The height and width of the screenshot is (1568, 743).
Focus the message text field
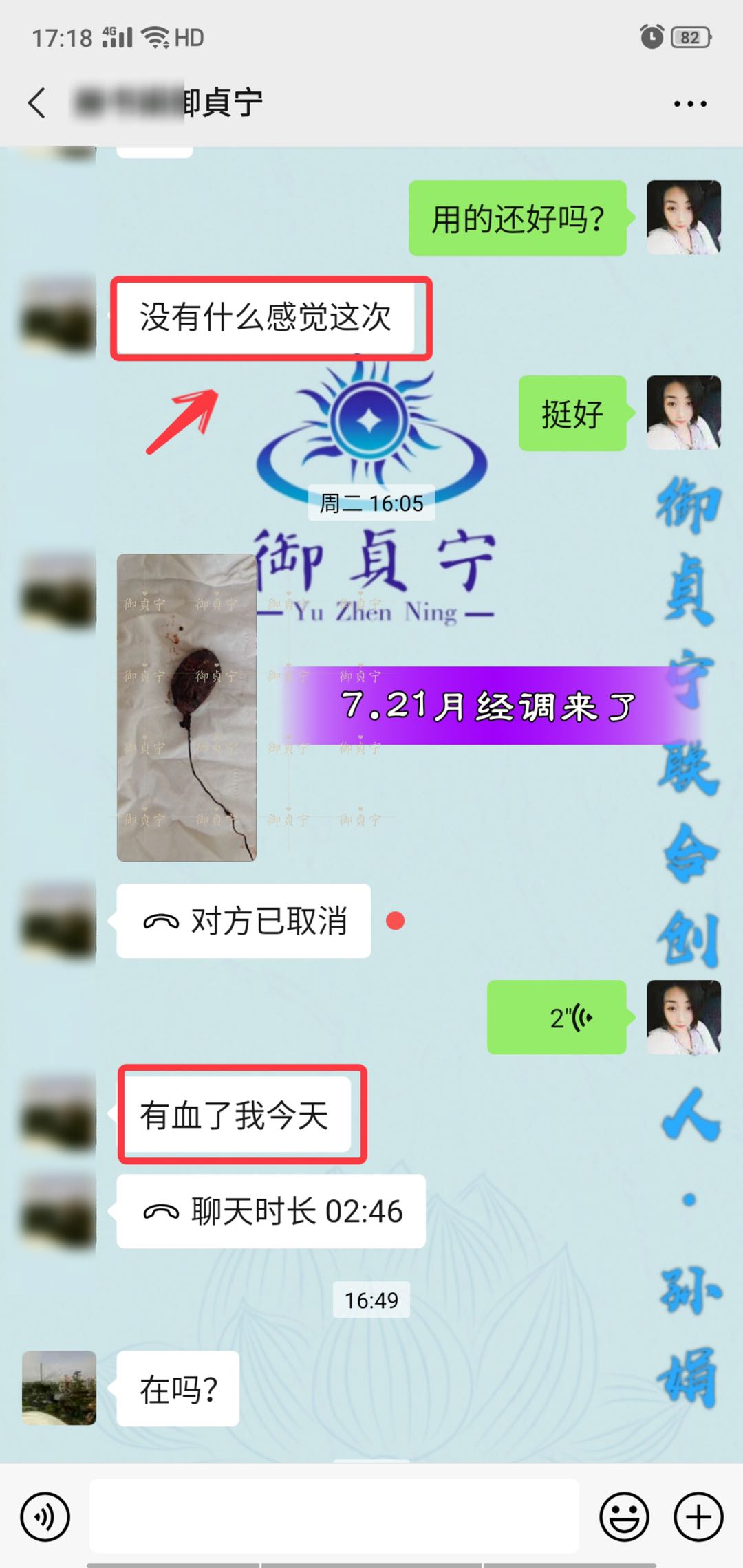tap(334, 1516)
